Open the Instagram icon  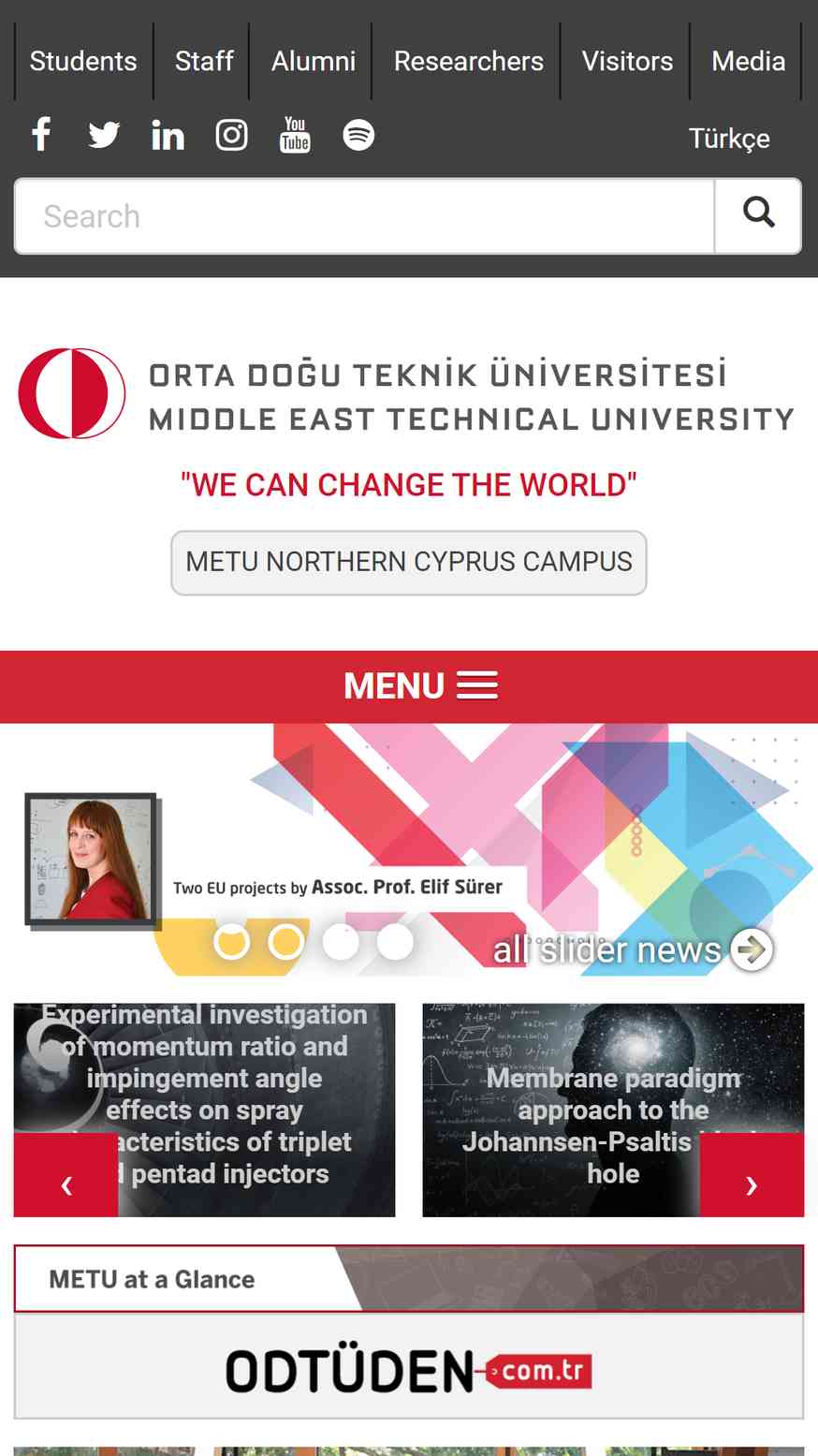click(x=231, y=136)
